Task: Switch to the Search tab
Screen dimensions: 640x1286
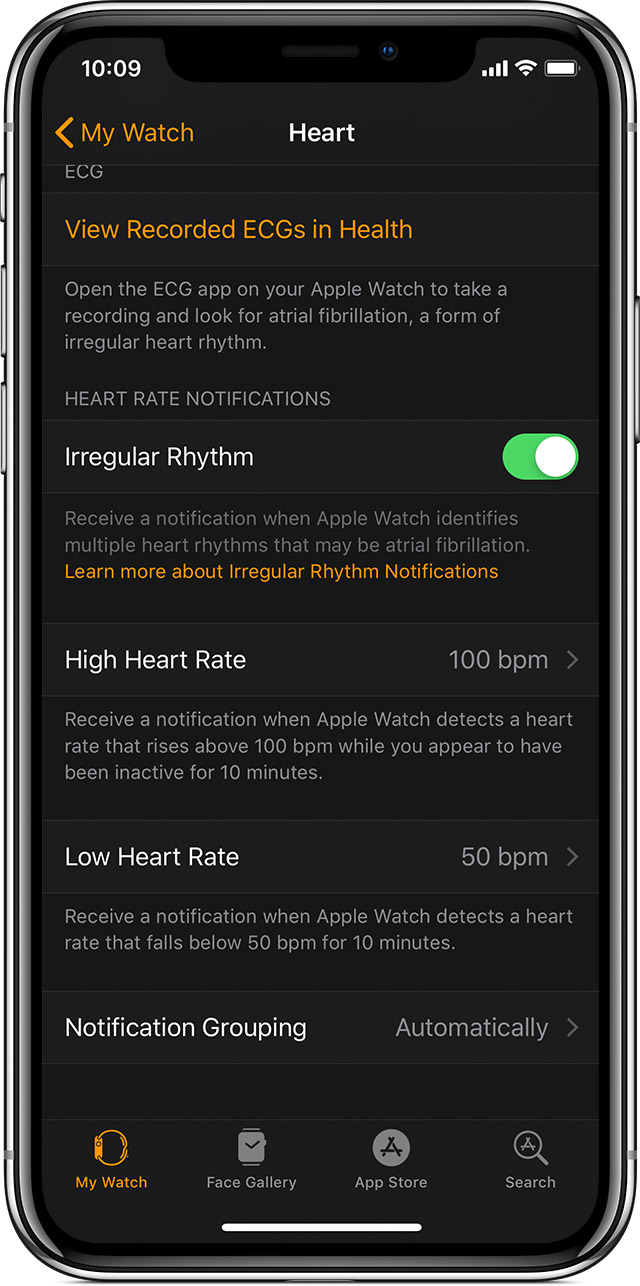Action: 530,1159
